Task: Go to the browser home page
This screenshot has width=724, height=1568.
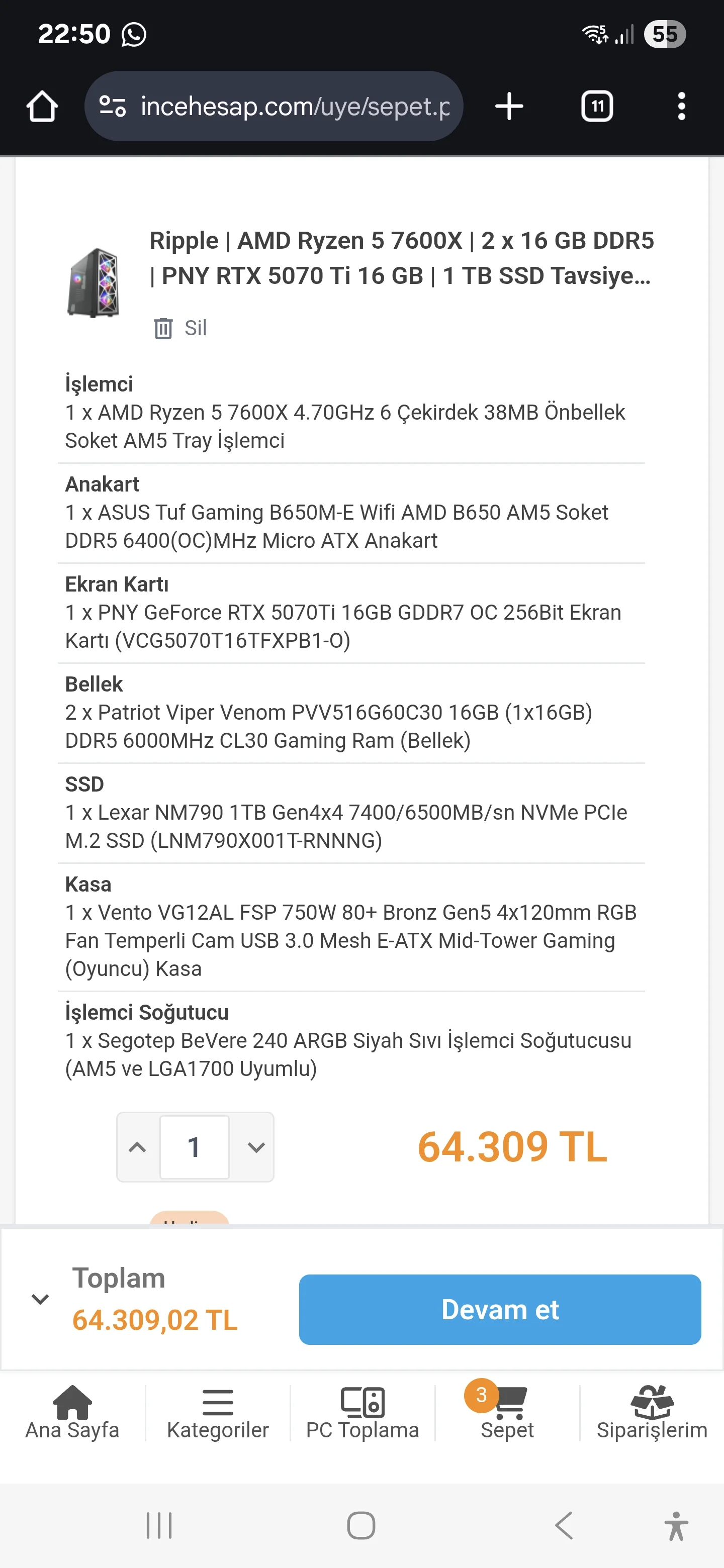Action: coord(42,107)
